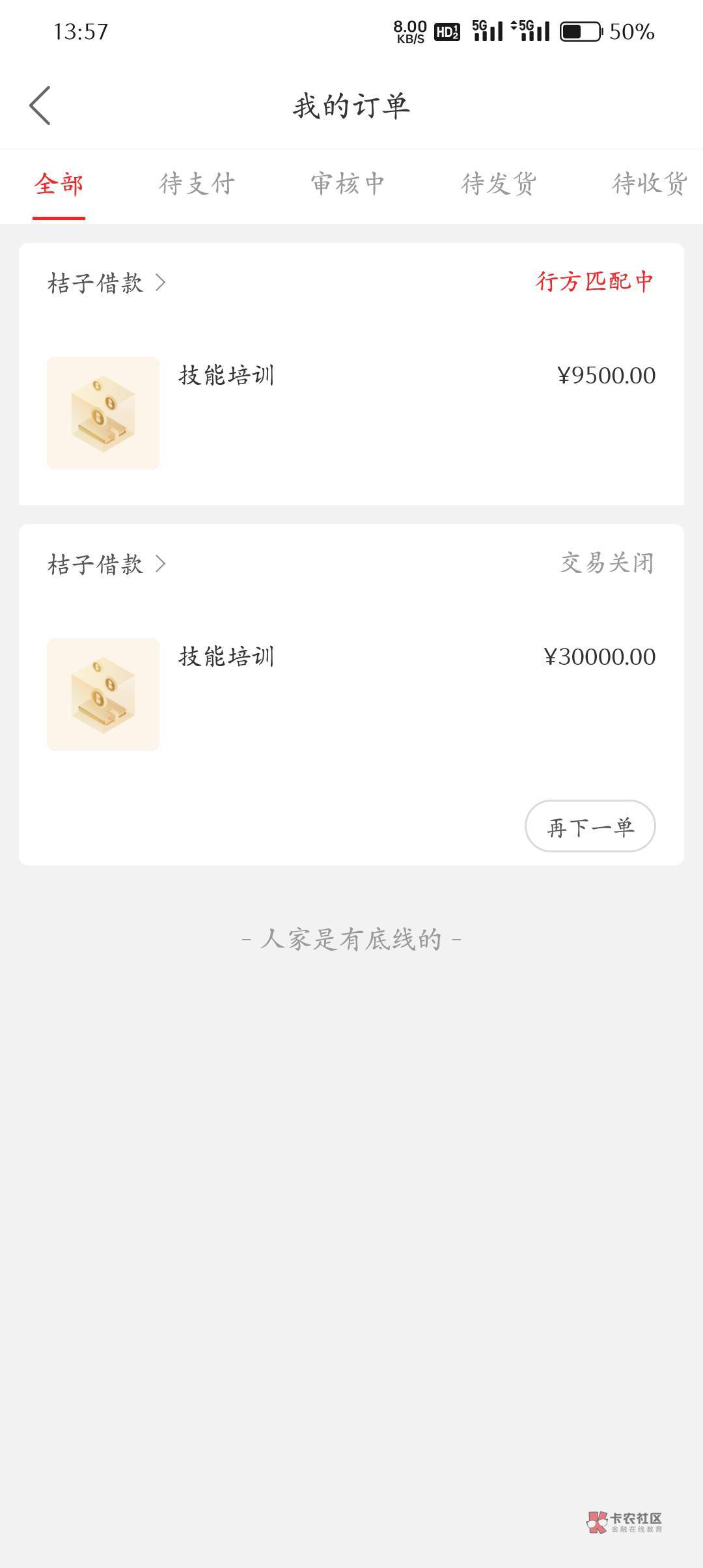Switch to the 审核中 tab
This screenshot has width=703, height=1568.
point(348,184)
